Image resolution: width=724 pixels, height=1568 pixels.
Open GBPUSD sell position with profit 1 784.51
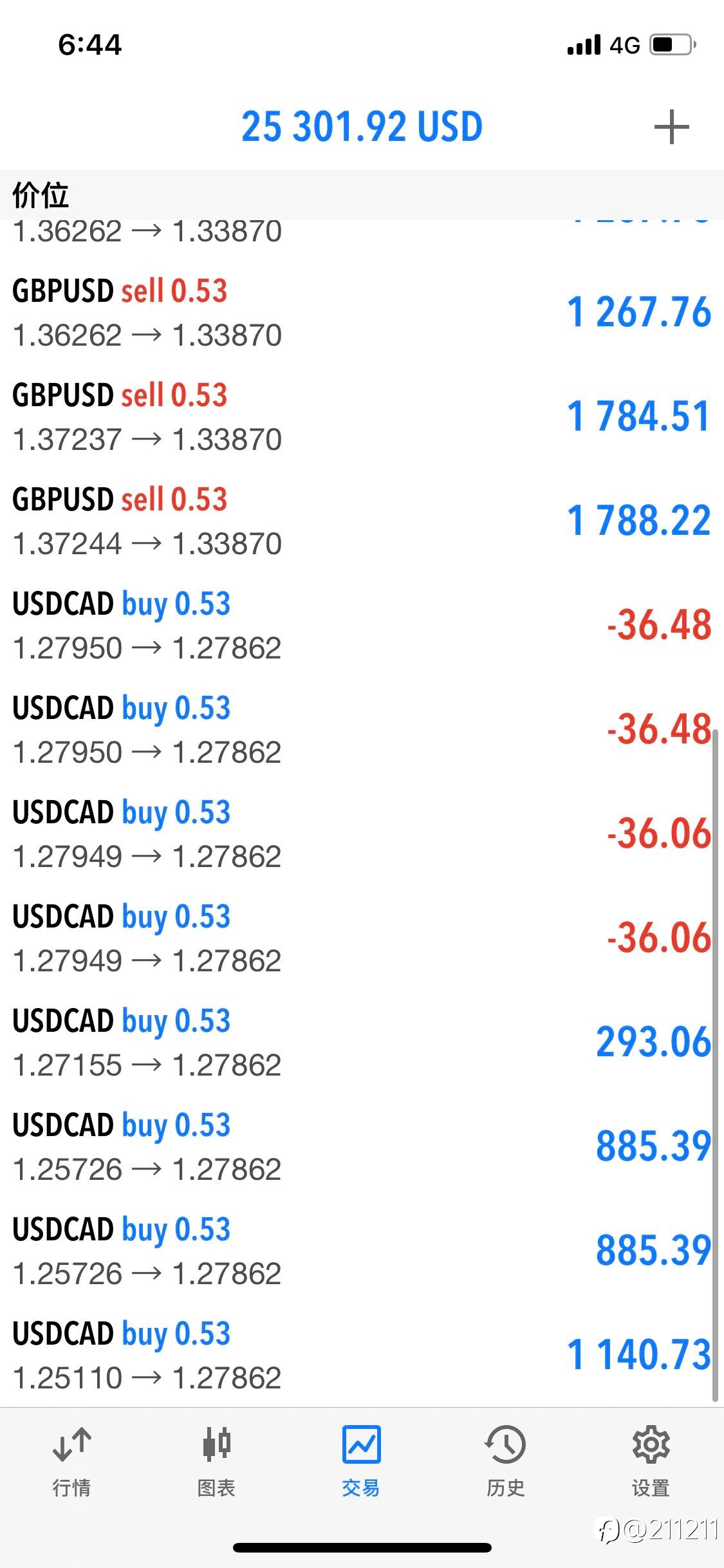click(362, 416)
